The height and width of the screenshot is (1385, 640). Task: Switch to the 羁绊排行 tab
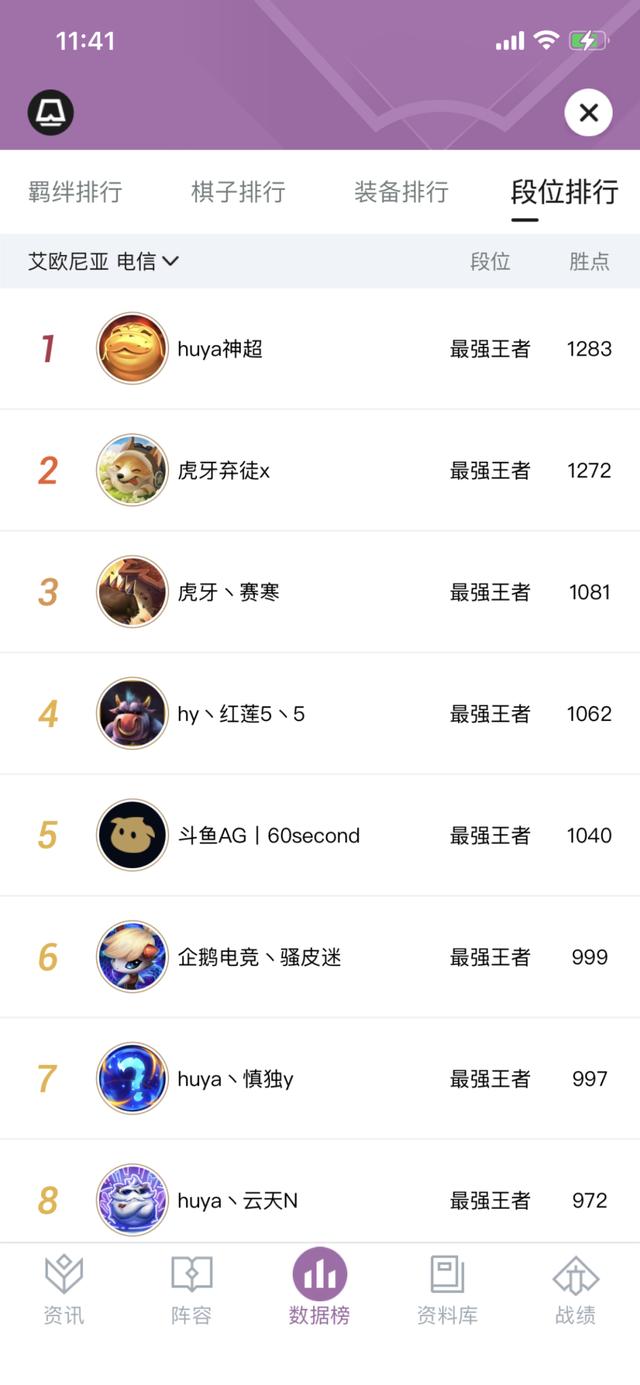(x=75, y=192)
